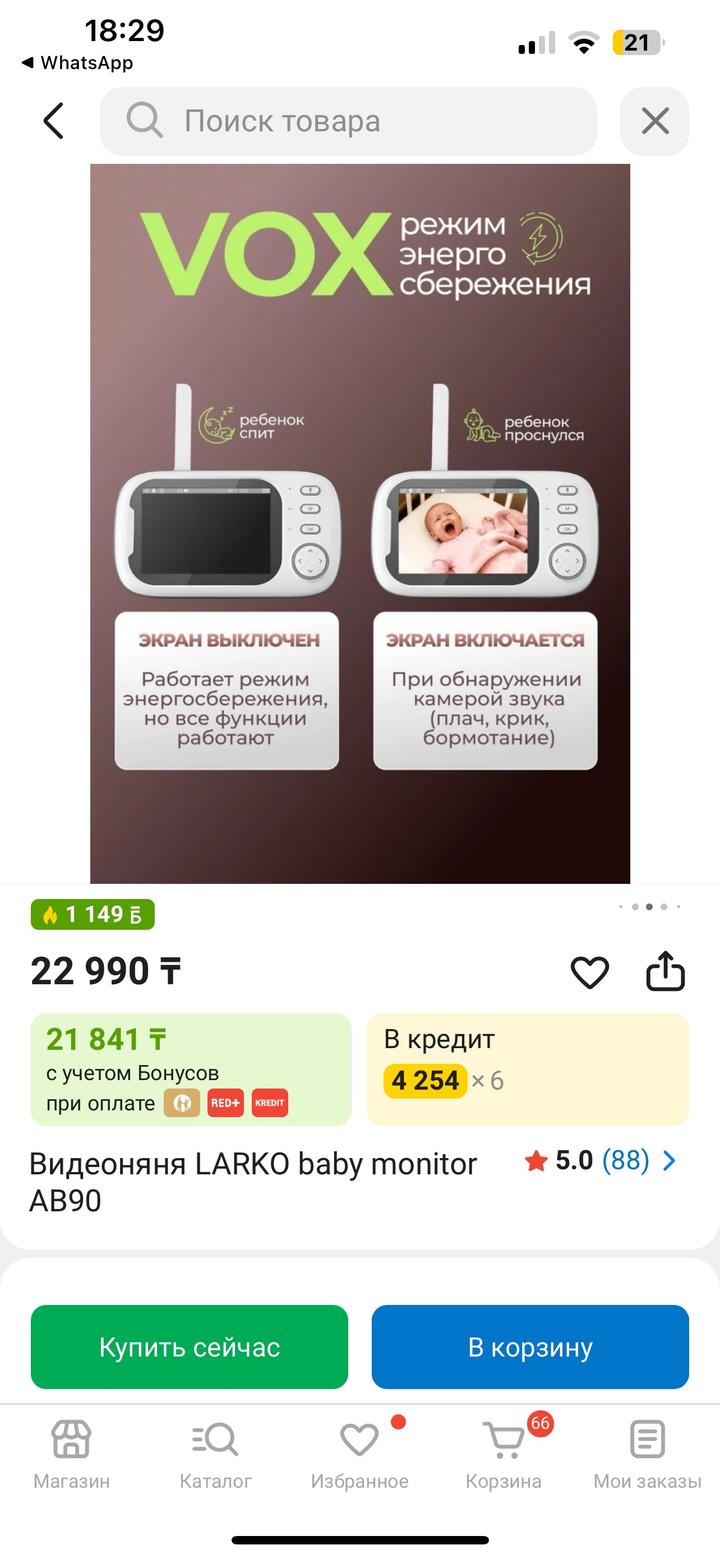
Task: Add item with В корзину button
Action: pyautogui.click(x=530, y=1347)
